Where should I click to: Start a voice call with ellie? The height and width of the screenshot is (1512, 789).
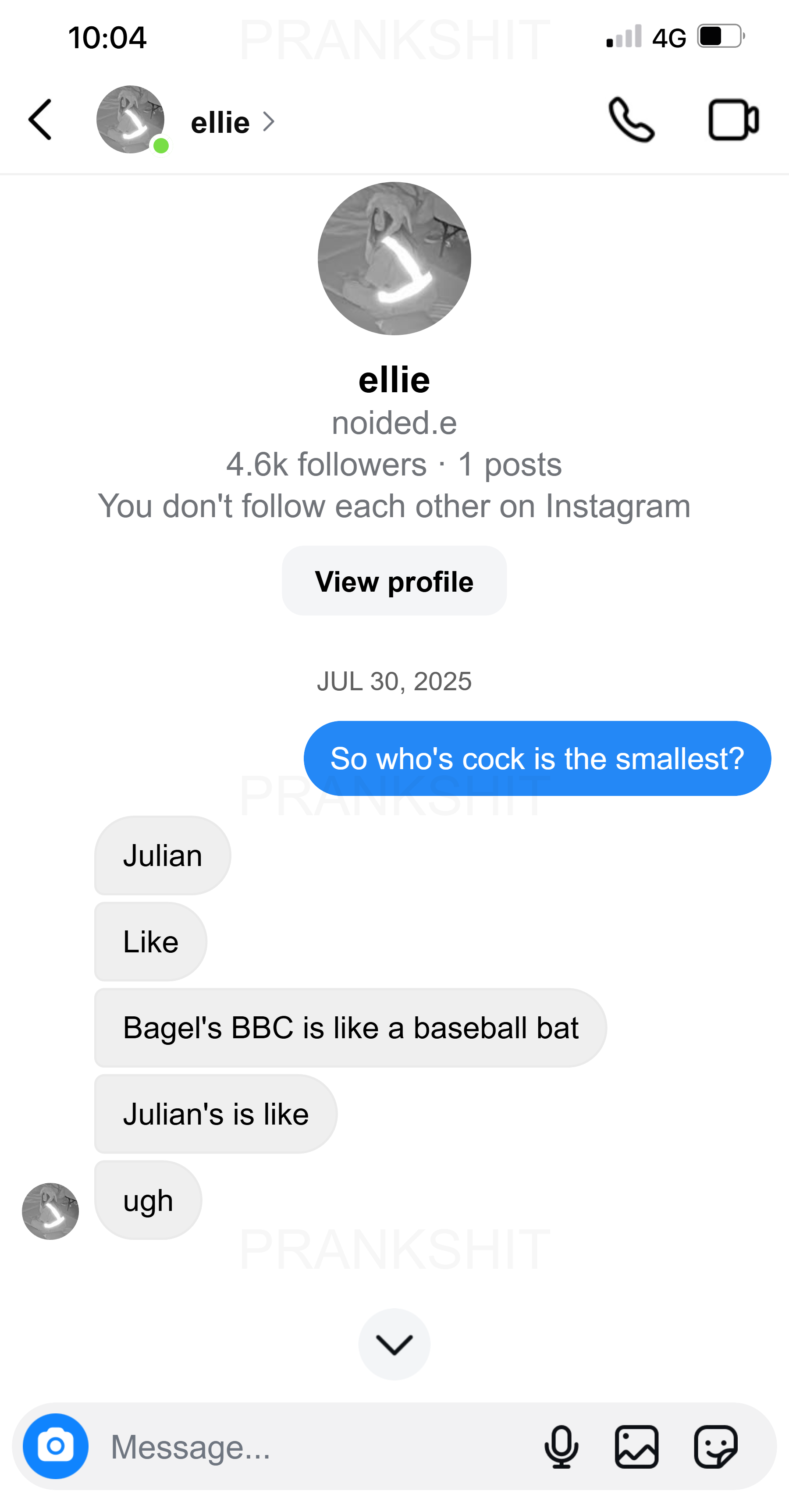pos(631,120)
